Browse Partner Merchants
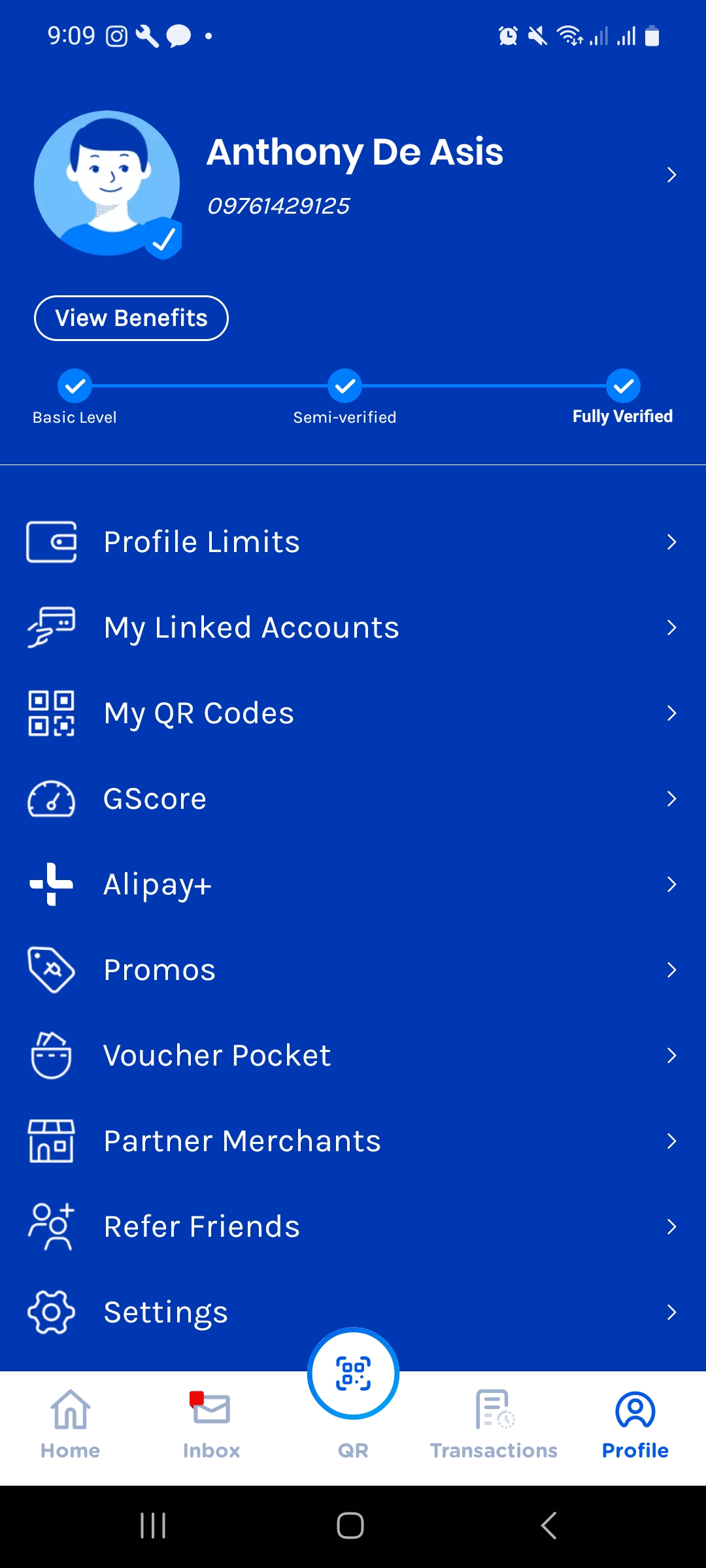Screen dimensions: 706x1568 (353, 1141)
